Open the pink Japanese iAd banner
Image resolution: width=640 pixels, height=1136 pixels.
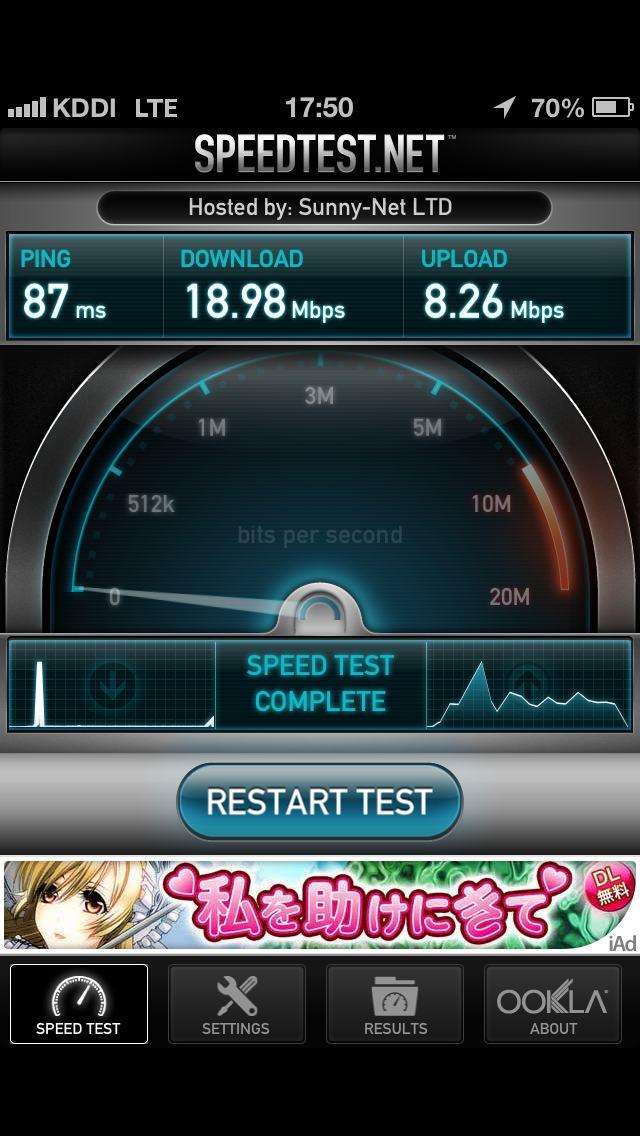[x=320, y=906]
